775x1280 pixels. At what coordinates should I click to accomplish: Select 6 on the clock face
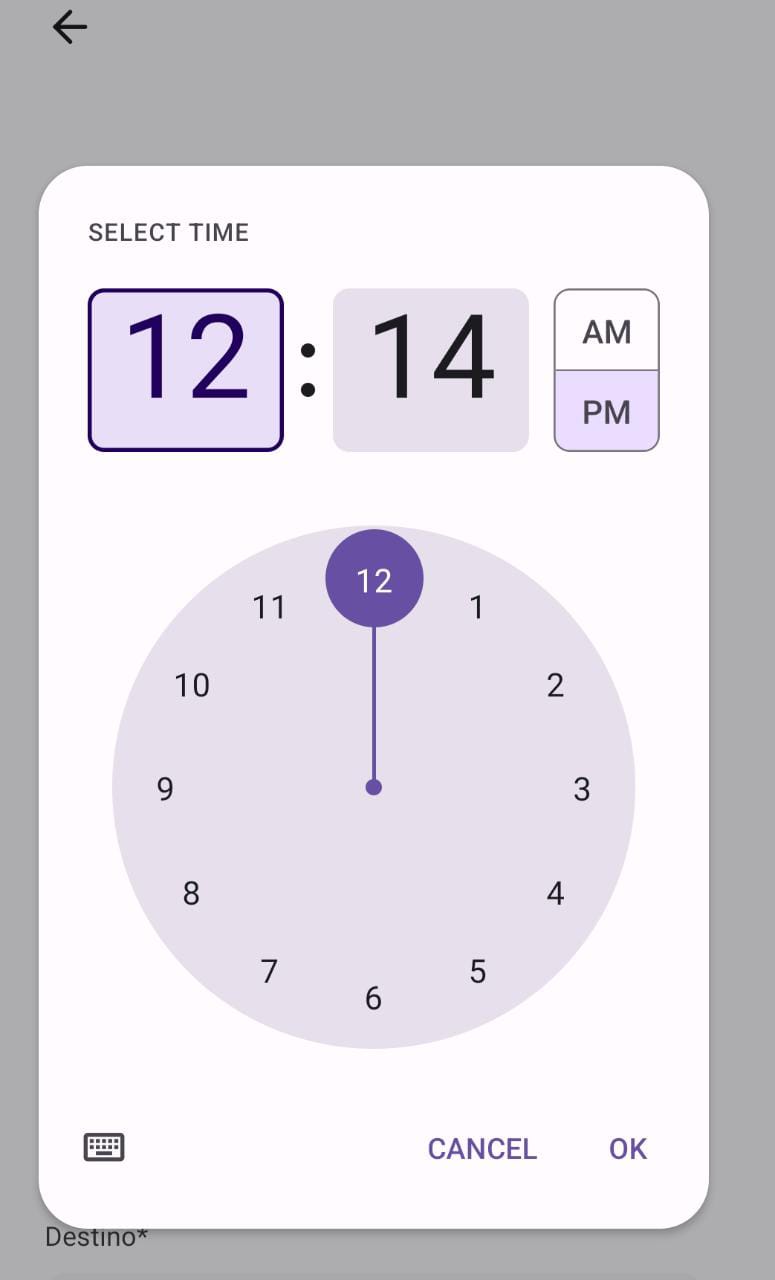click(x=373, y=998)
